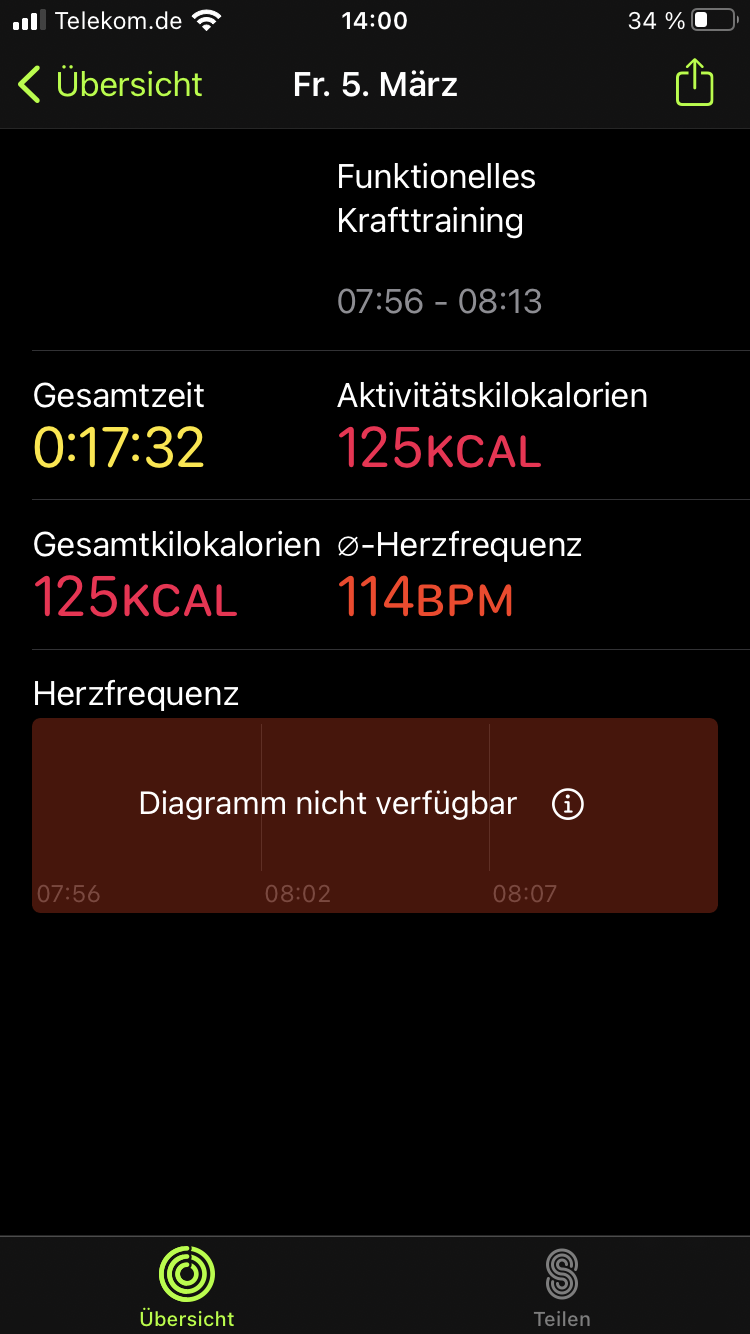Select the Übersicht tab
Viewport: 750px width, 1334px height.
click(187, 1285)
